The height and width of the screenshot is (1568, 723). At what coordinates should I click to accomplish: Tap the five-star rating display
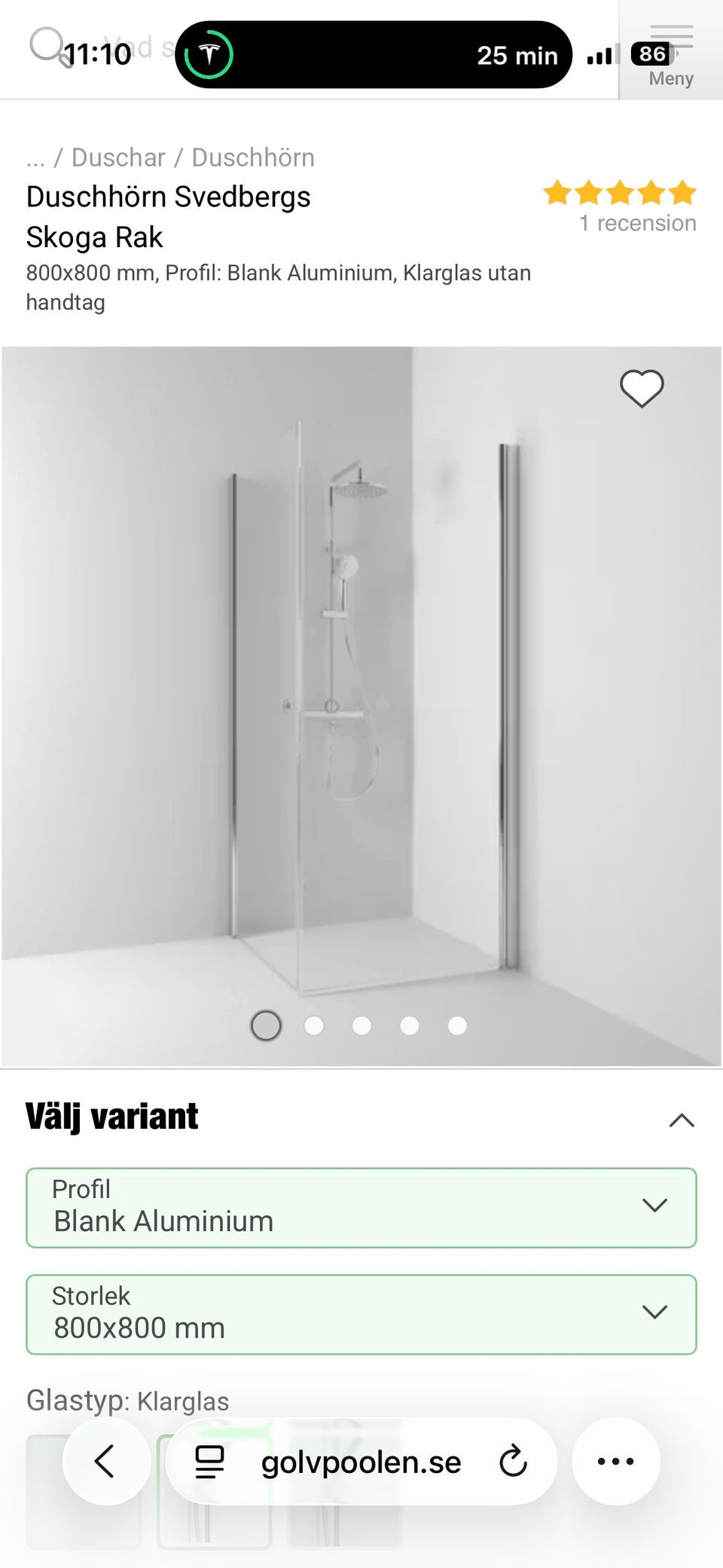pyautogui.click(x=619, y=194)
